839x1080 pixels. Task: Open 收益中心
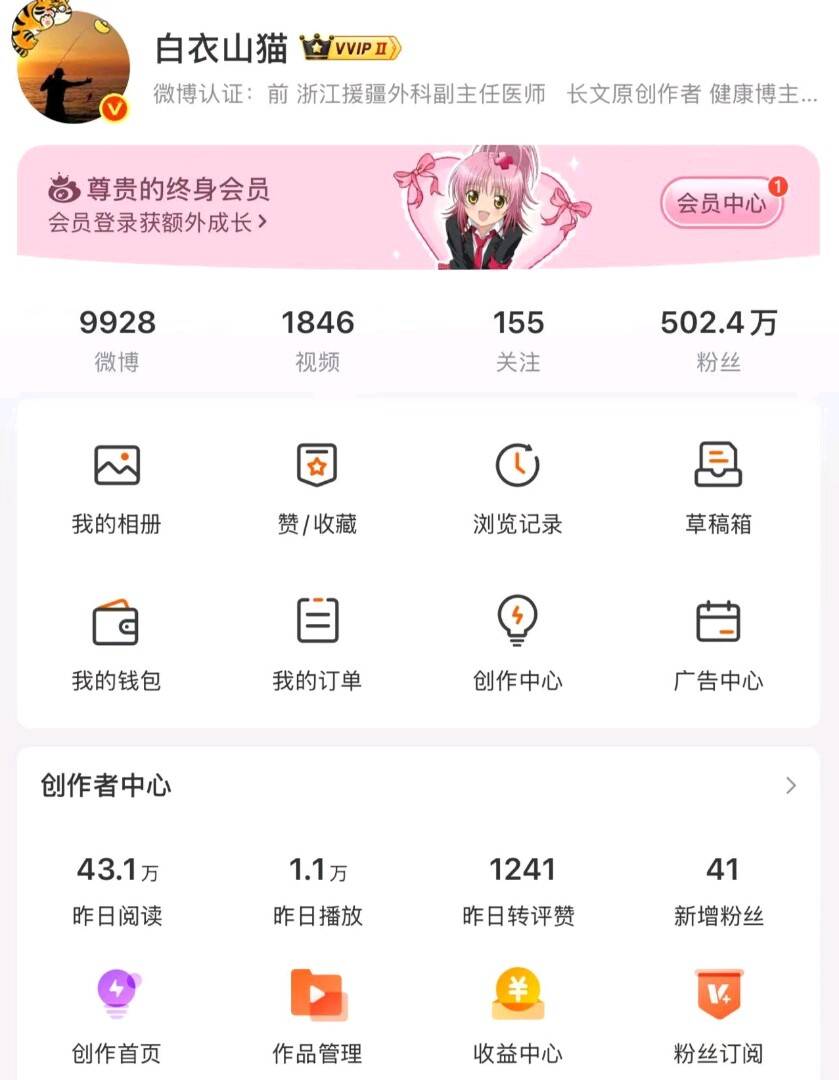pos(517,1013)
